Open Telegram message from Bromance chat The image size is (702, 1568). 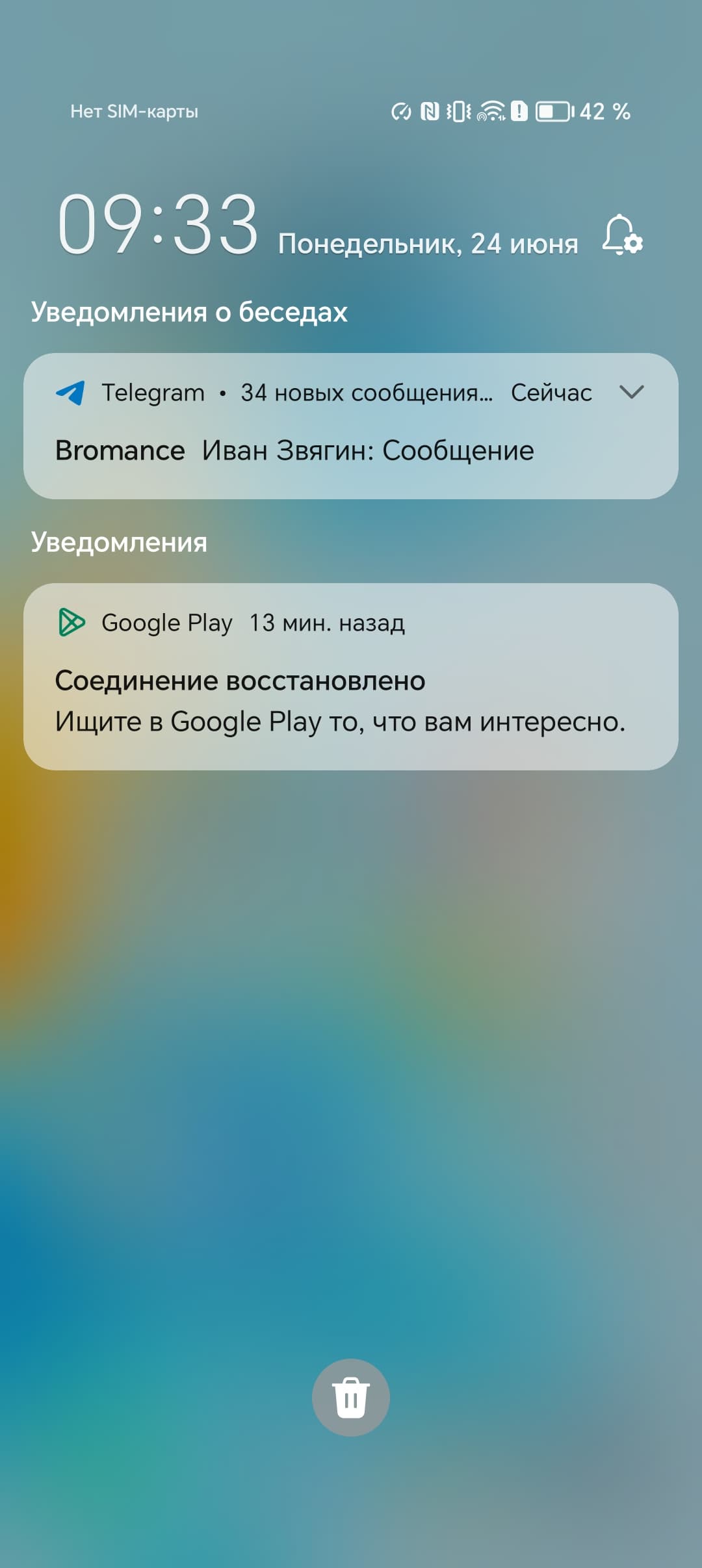(x=294, y=451)
